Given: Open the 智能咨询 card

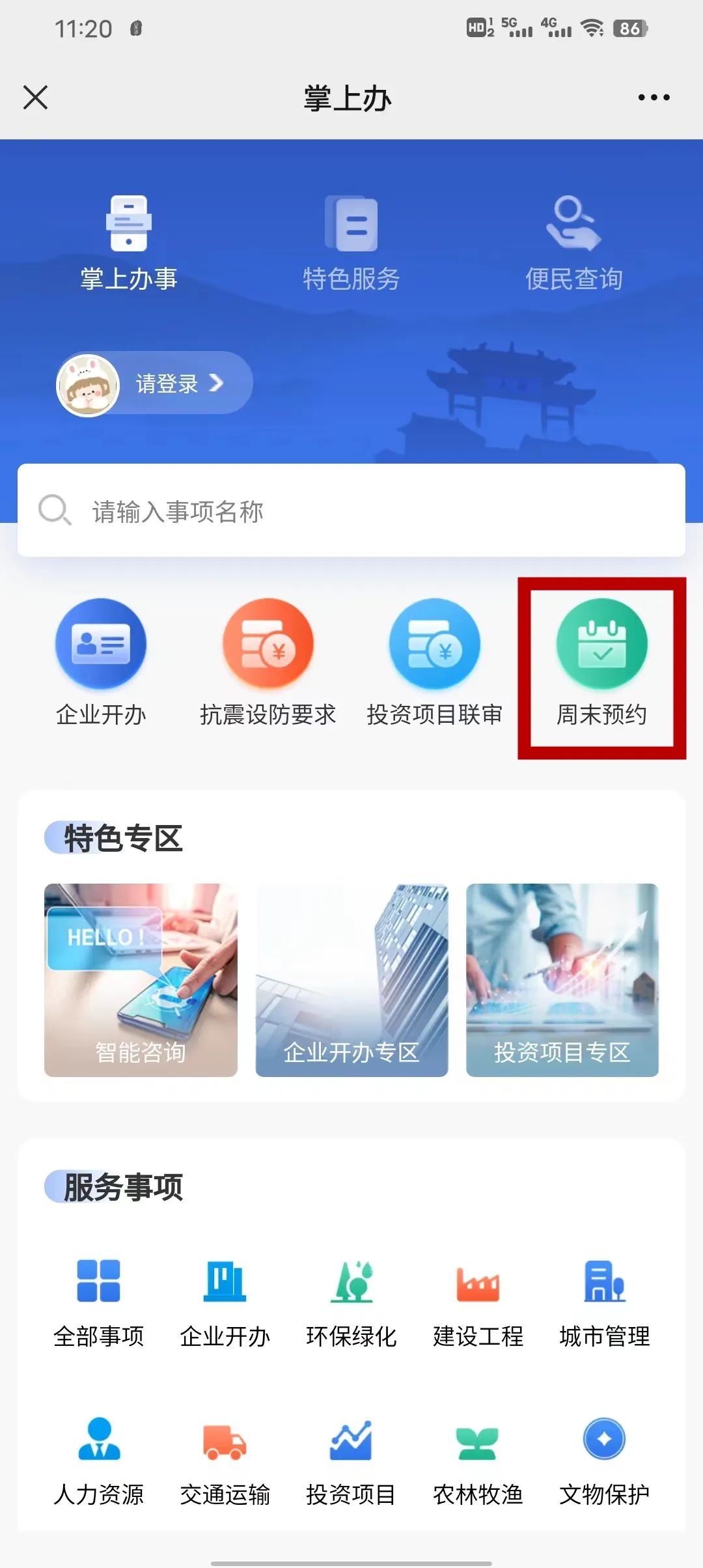Looking at the screenshot, I should tap(141, 980).
